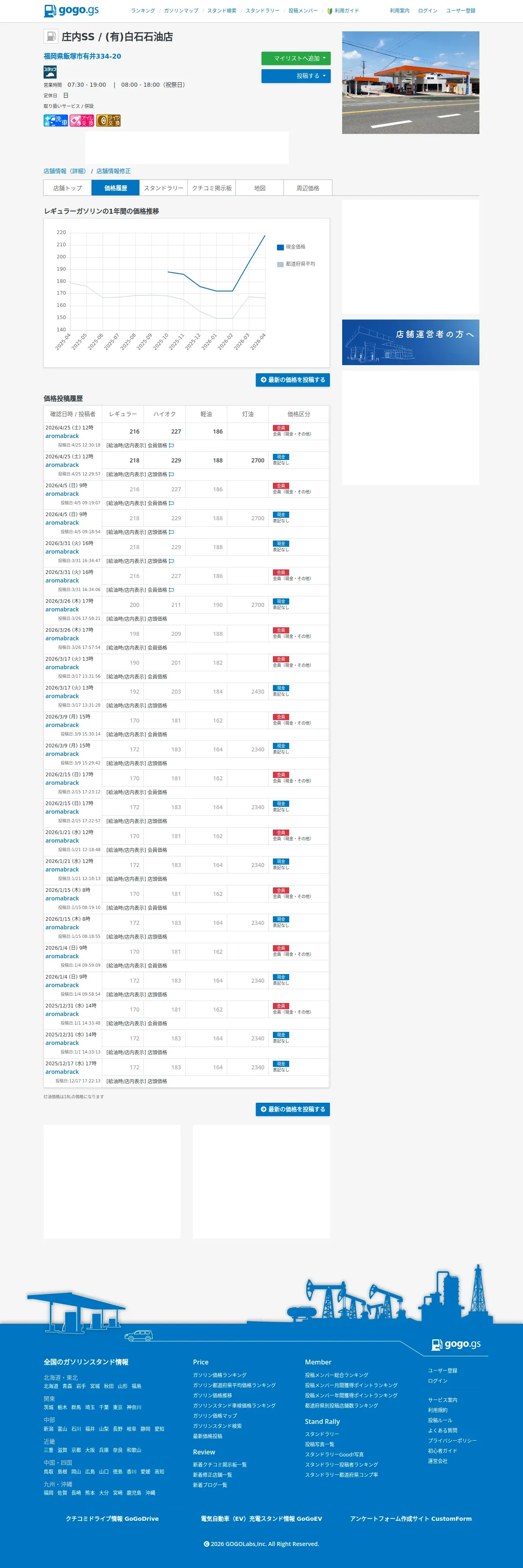This screenshot has height=1568, width=523.
Task: Open the マイリストへ追加 dropdown
Action: [x=296, y=59]
